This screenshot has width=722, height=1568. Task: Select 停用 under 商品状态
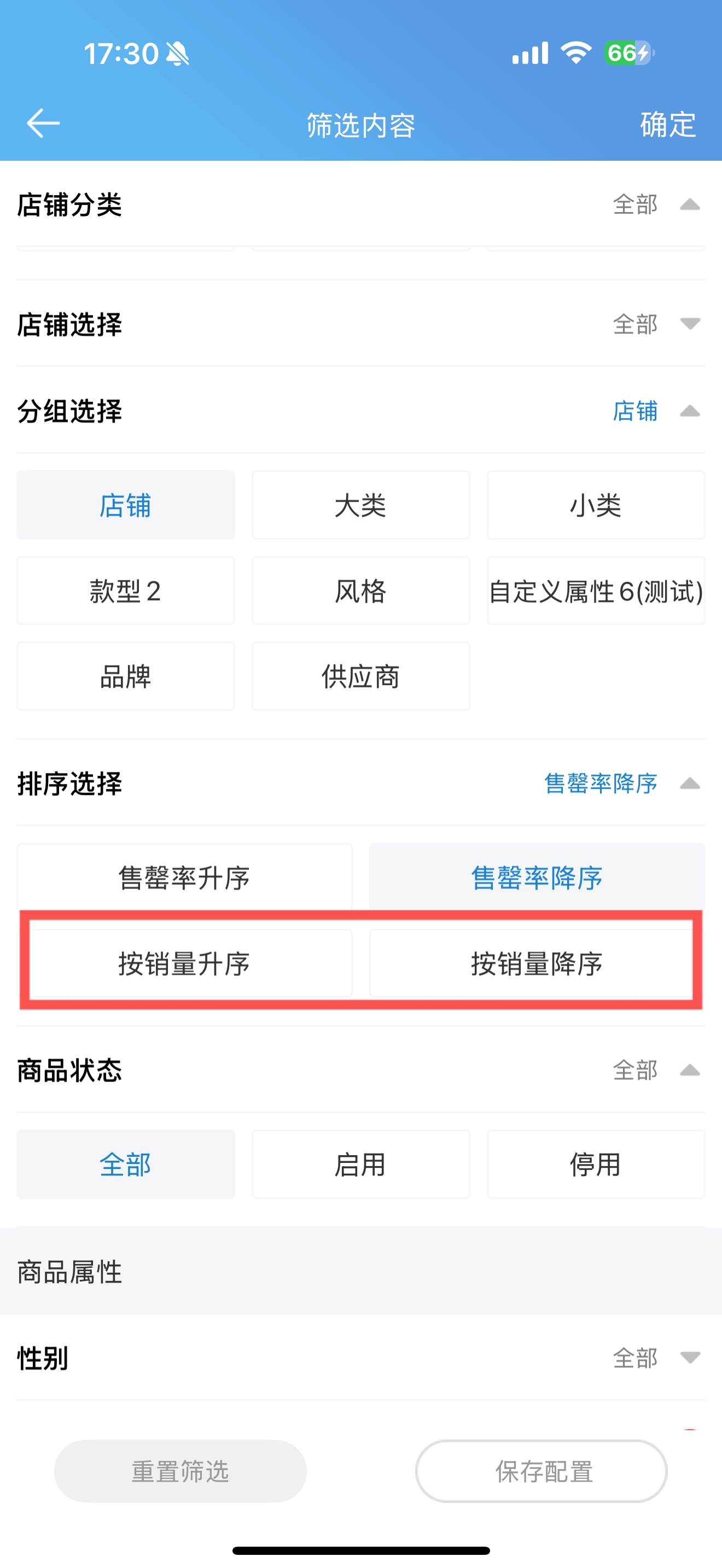pyautogui.click(x=595, y=1165)
